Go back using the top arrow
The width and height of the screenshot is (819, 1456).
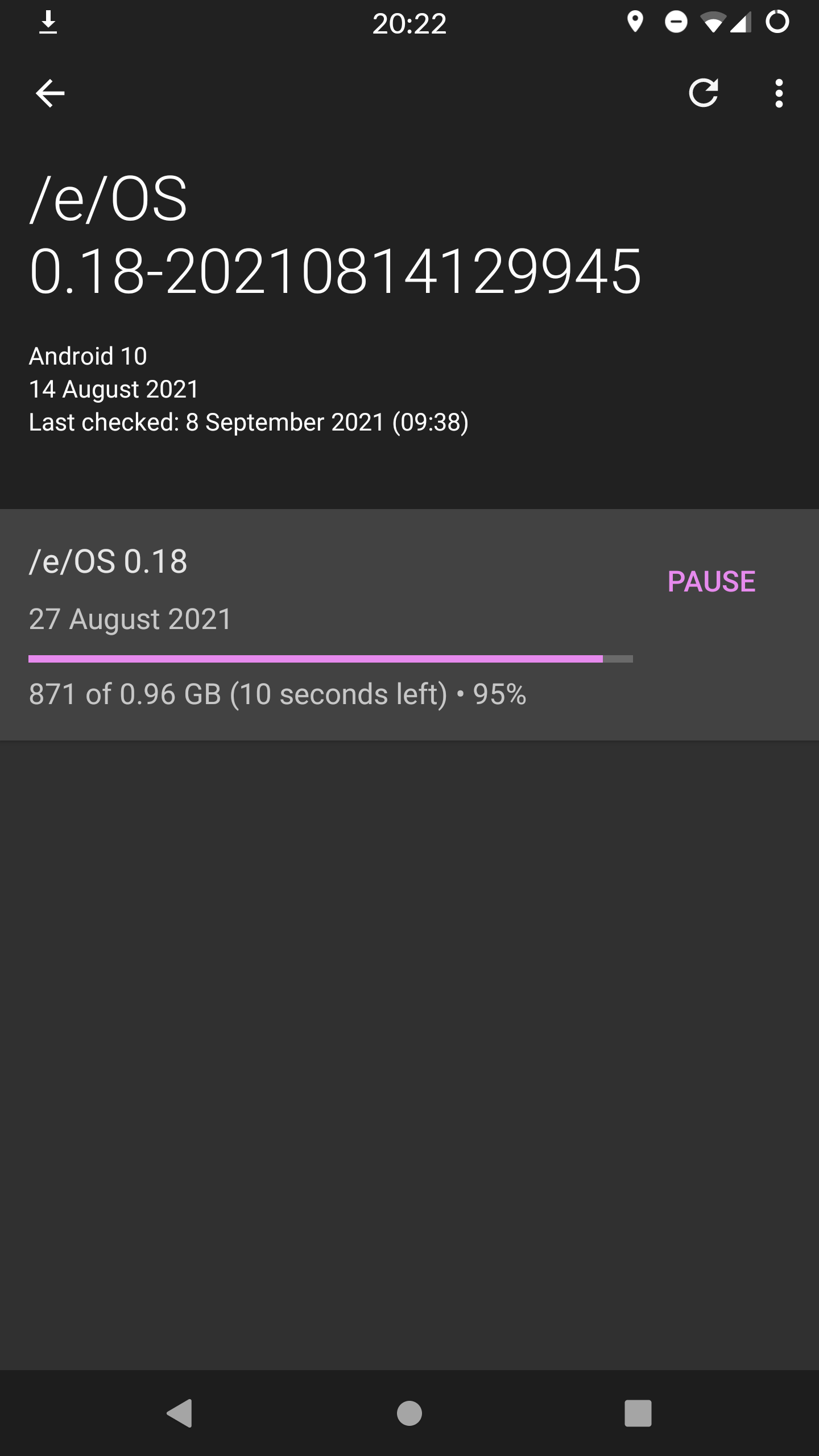coord(50,93)
